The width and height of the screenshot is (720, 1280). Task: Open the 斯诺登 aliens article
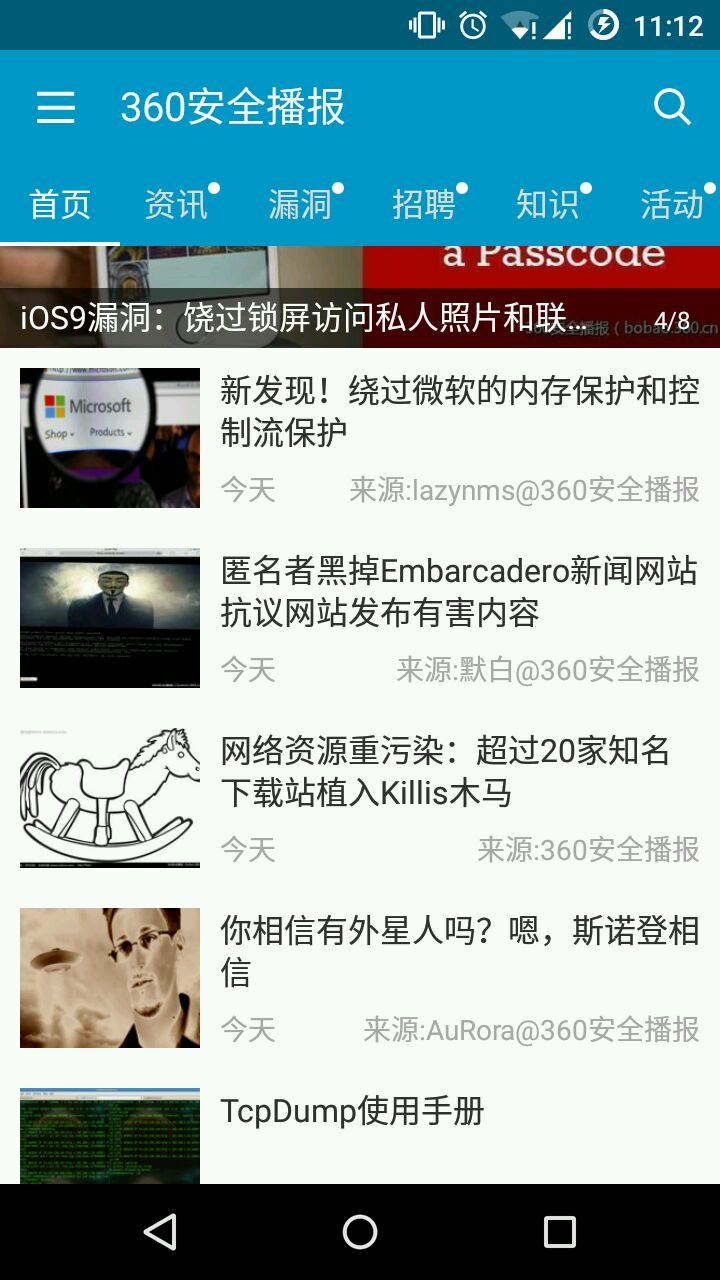(360, 978)
